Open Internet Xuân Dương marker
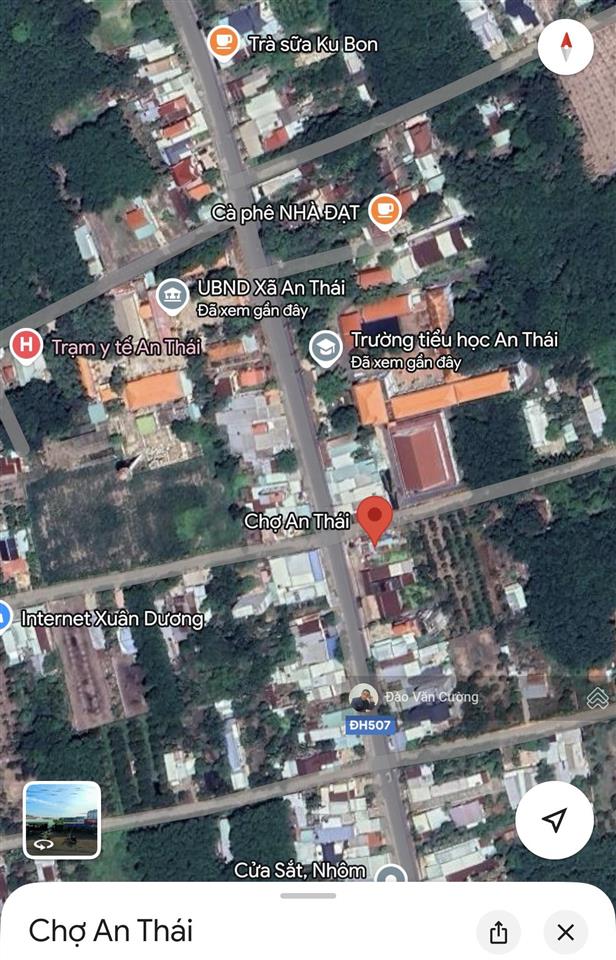This screenshot has width=616, height=960. pos(6,617)
